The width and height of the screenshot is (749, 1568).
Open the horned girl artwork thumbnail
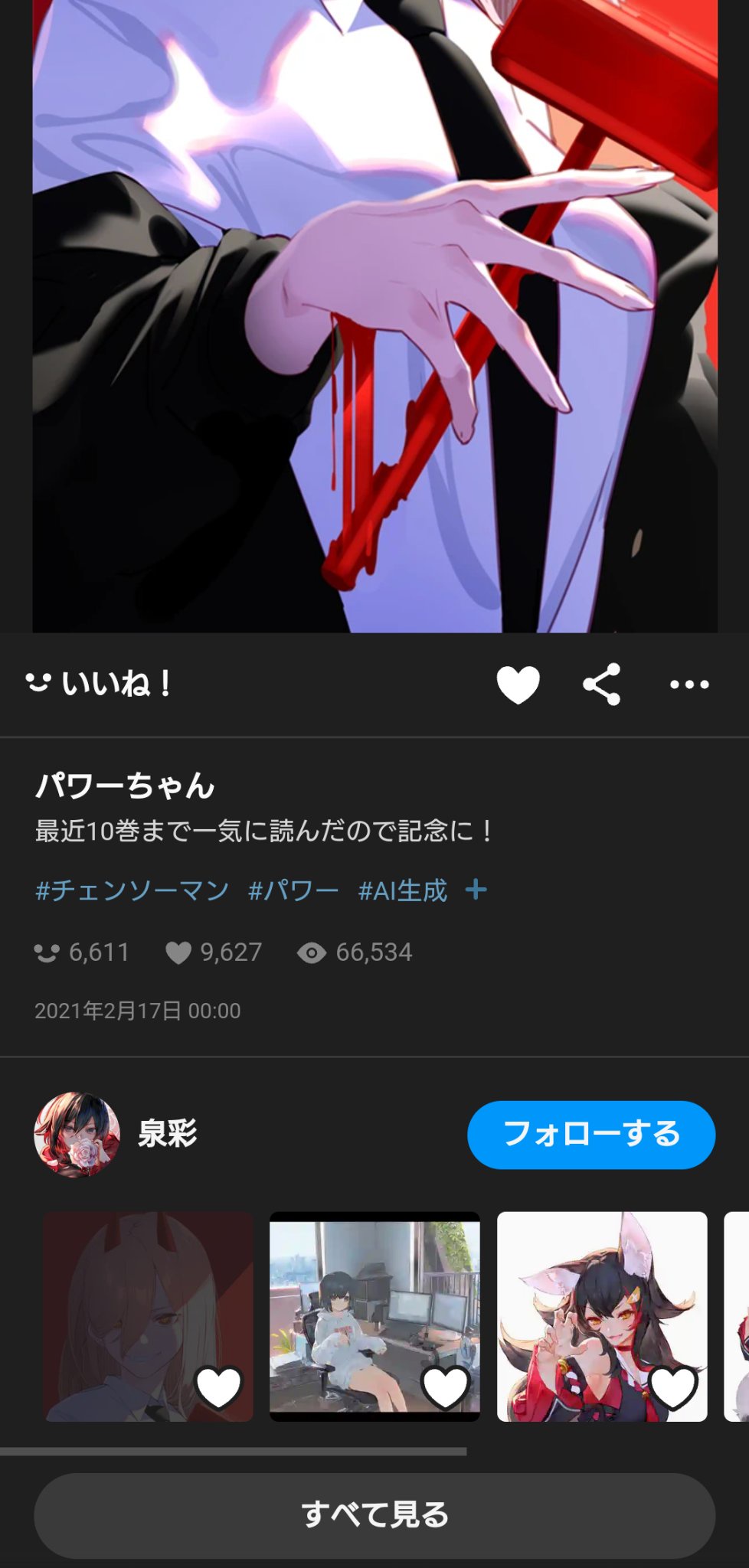(x=148, y=1317)
